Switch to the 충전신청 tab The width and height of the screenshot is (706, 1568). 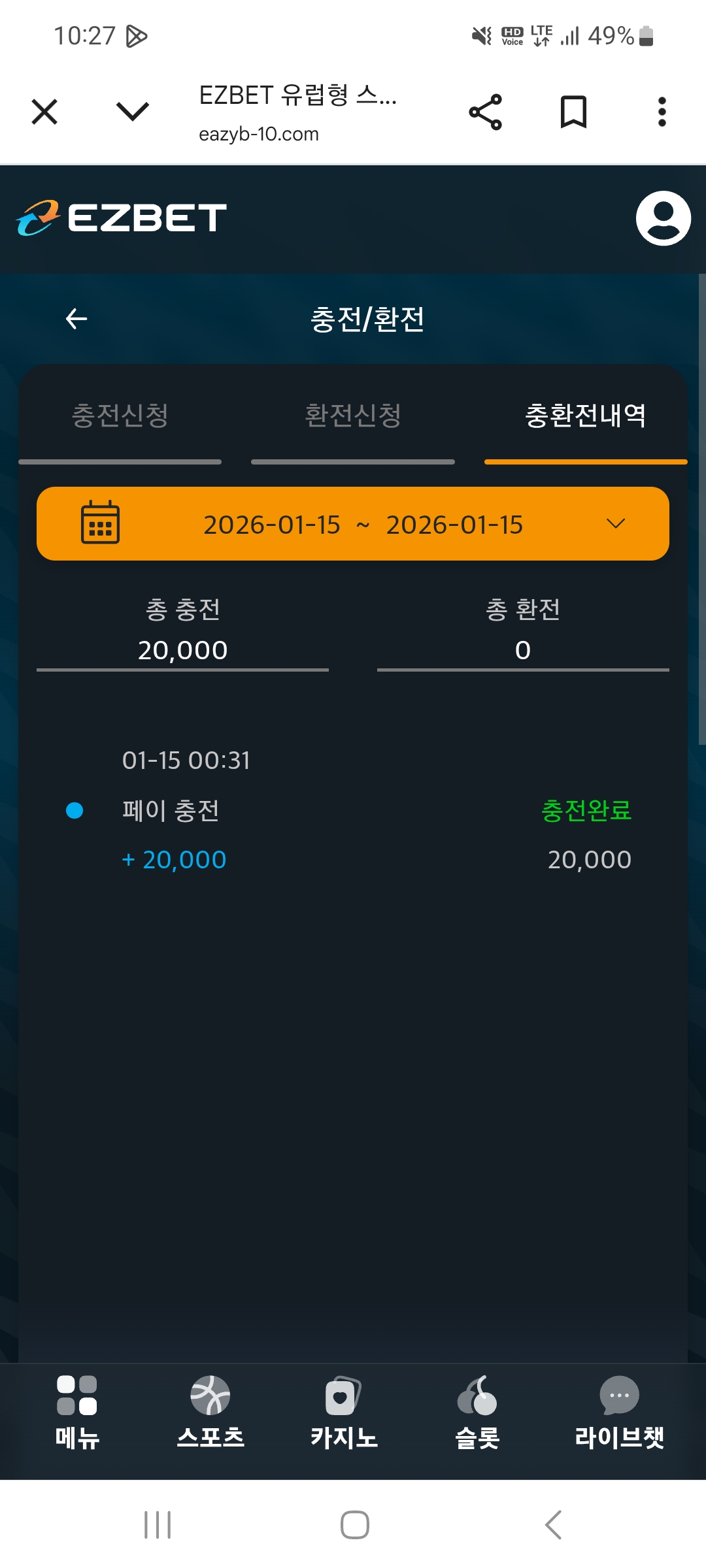click(120, 416)
